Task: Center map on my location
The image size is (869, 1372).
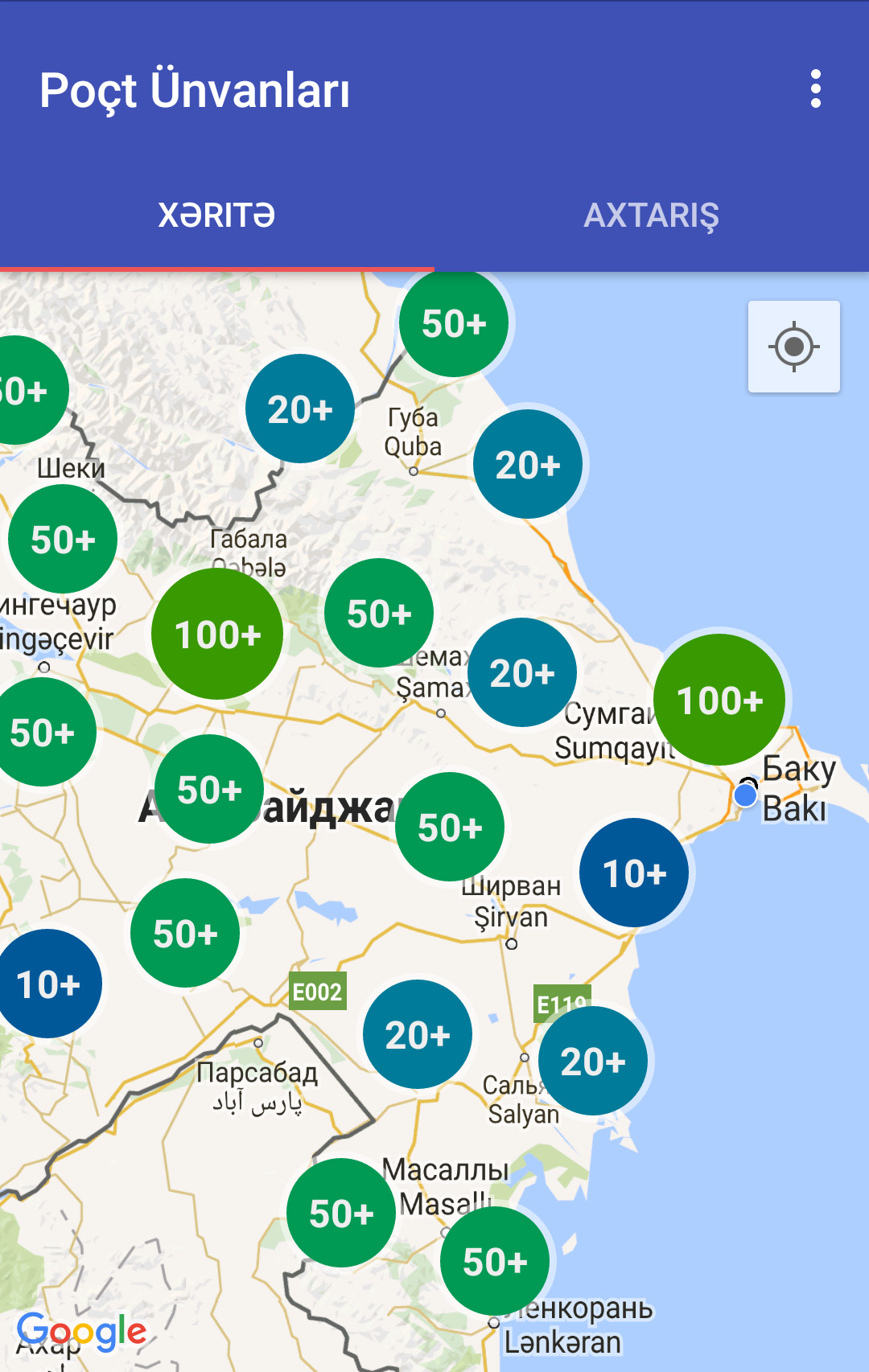Action: pos(793,347)
